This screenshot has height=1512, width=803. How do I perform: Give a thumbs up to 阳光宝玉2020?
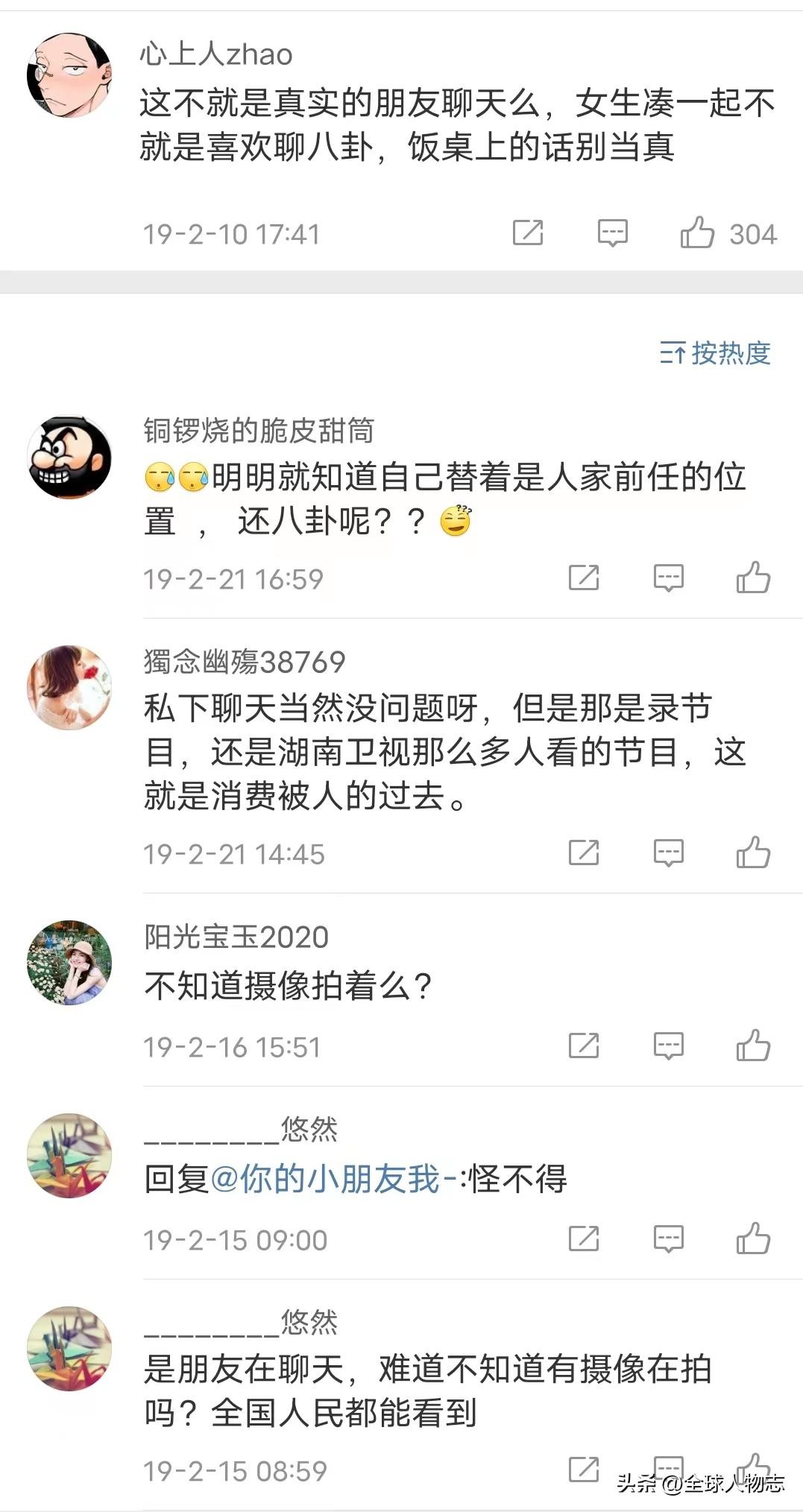753,1046
